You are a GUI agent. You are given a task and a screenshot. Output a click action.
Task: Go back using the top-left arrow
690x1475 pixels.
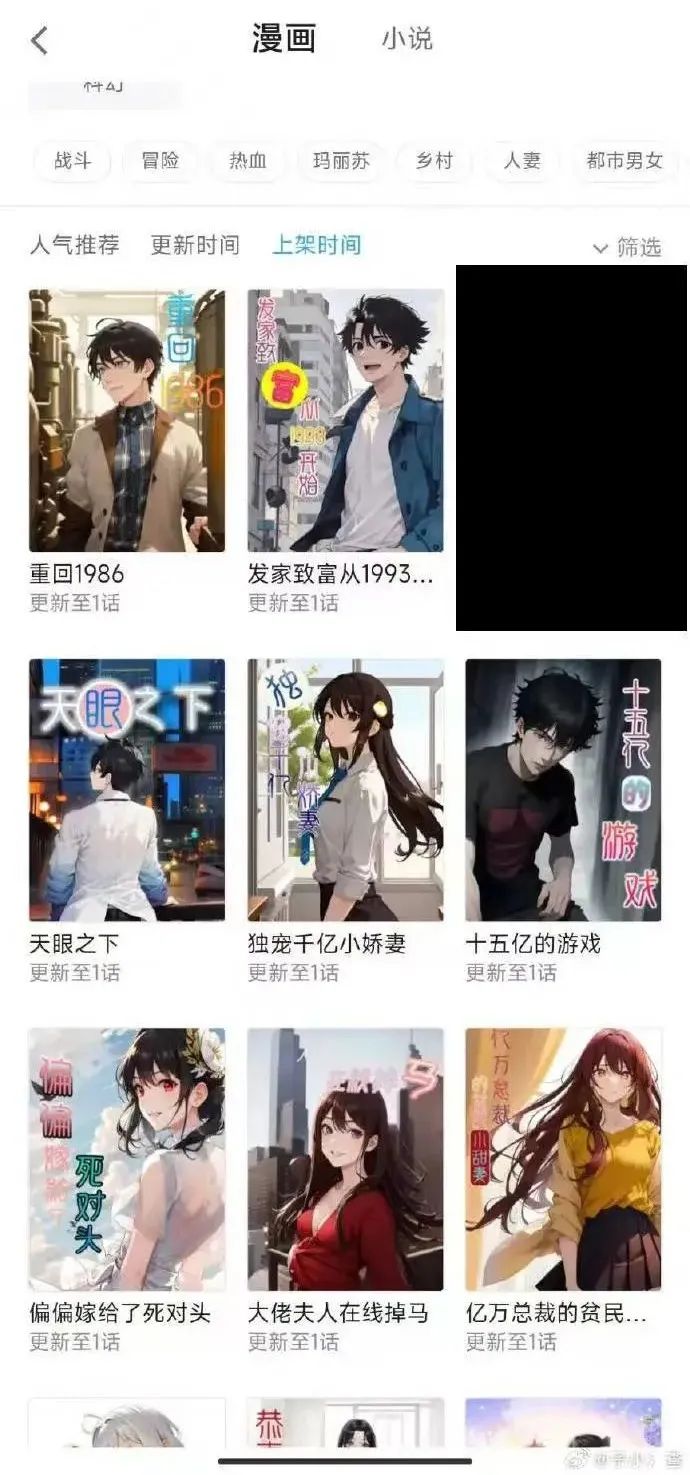pos(39,40)
